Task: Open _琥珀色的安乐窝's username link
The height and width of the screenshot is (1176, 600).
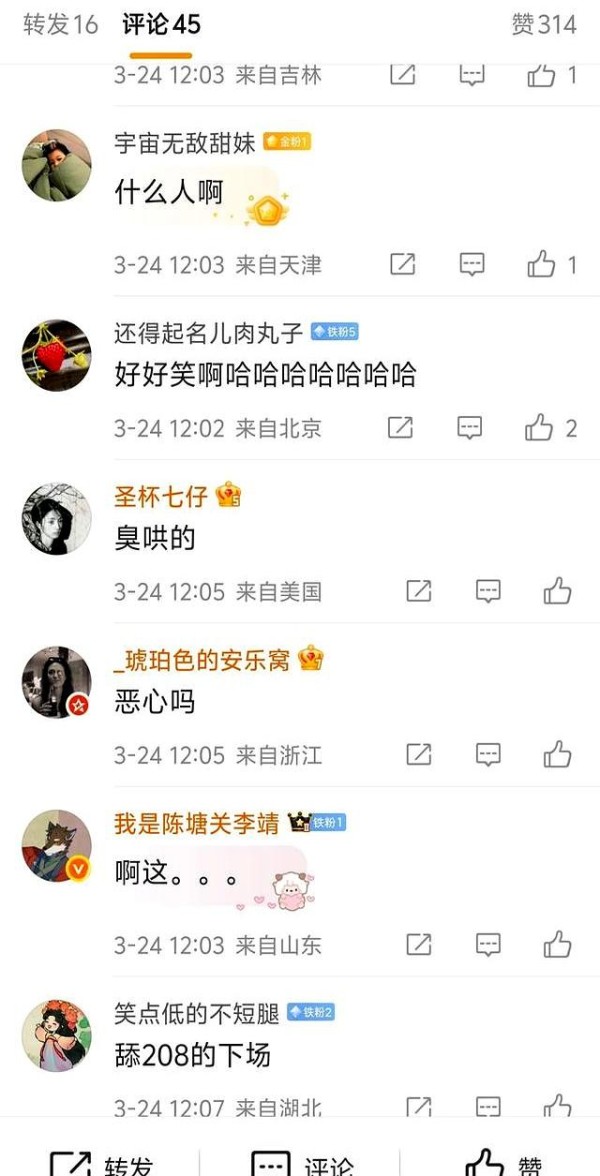Action: [x=202, y=661]
